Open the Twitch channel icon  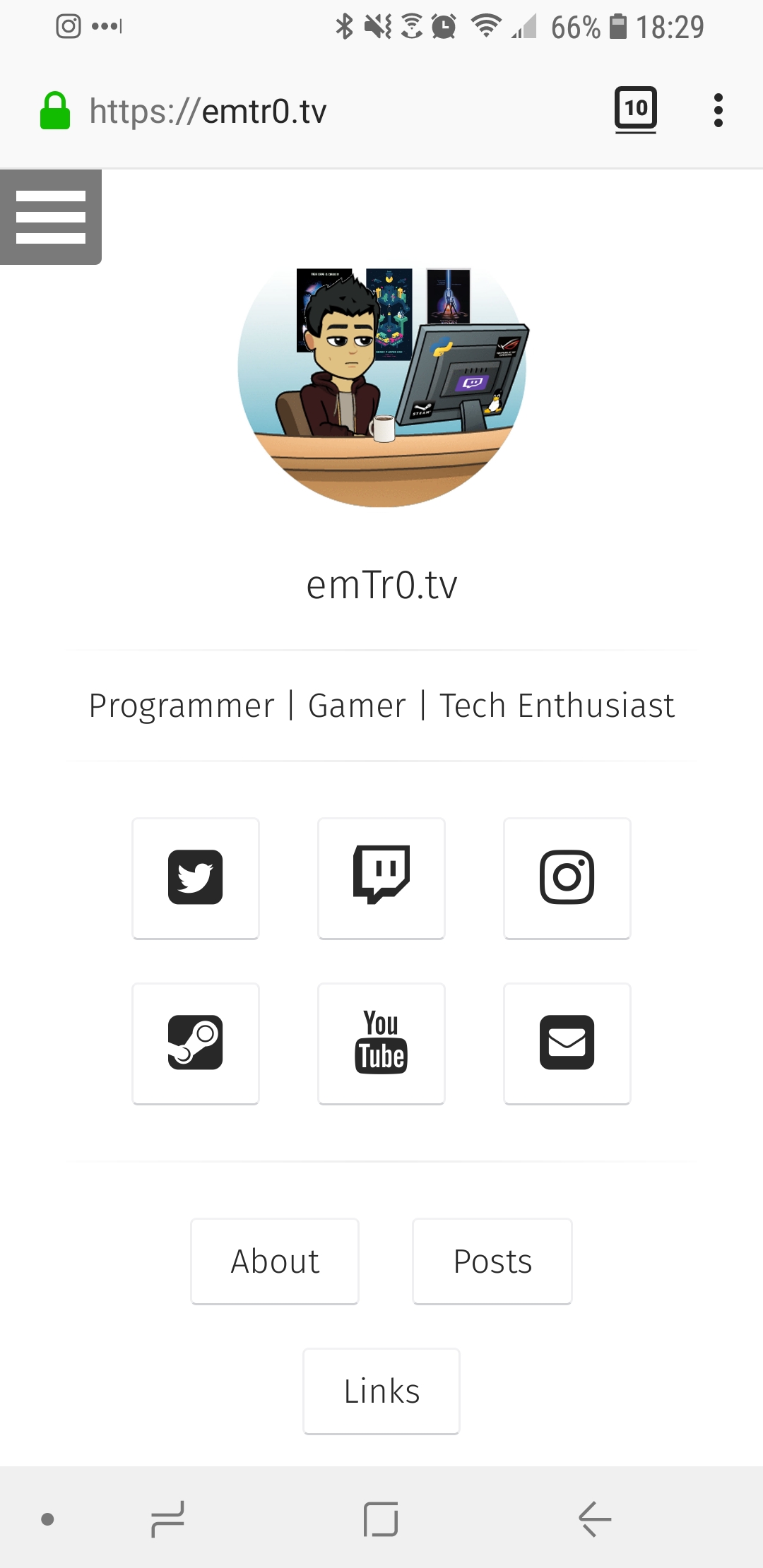point(381,878)
